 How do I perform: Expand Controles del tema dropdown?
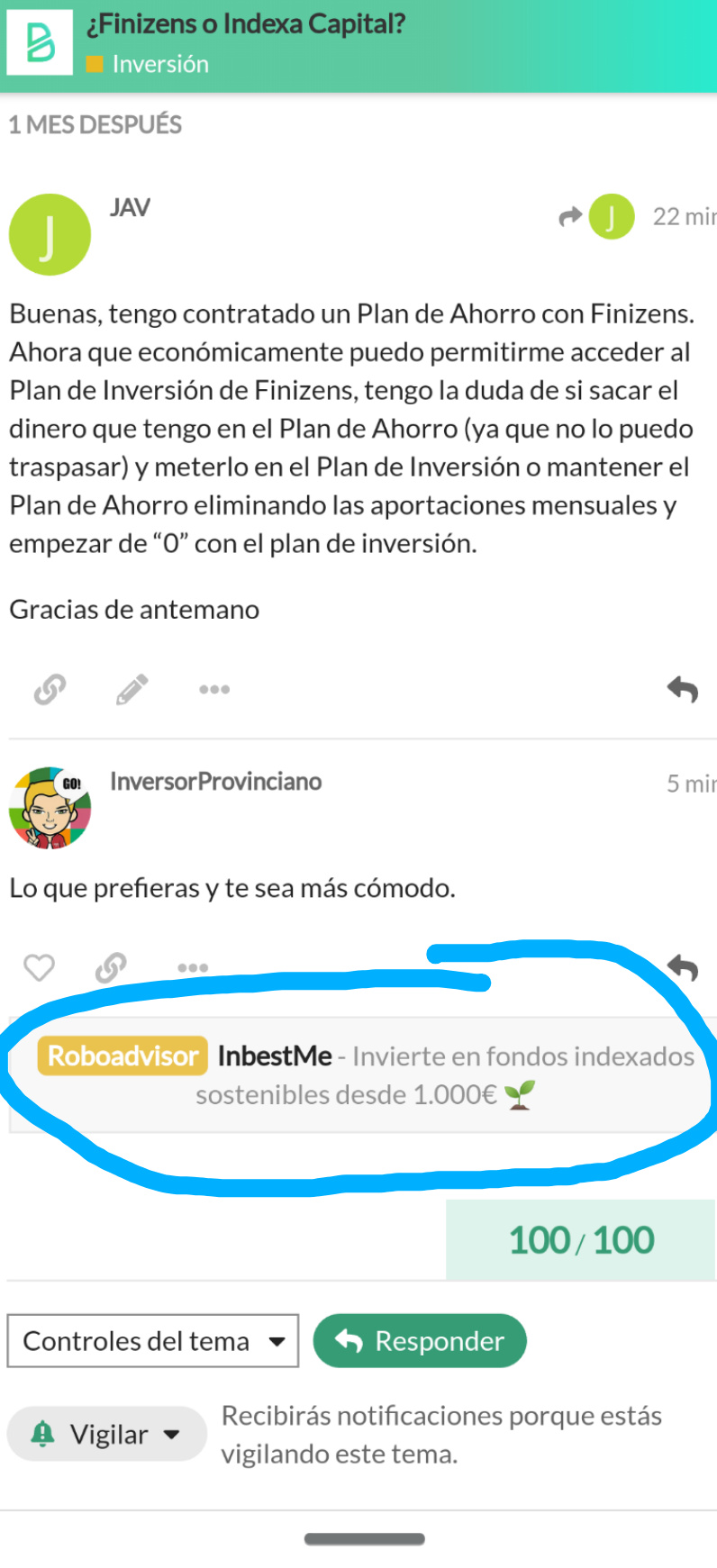click(153, 1341)
